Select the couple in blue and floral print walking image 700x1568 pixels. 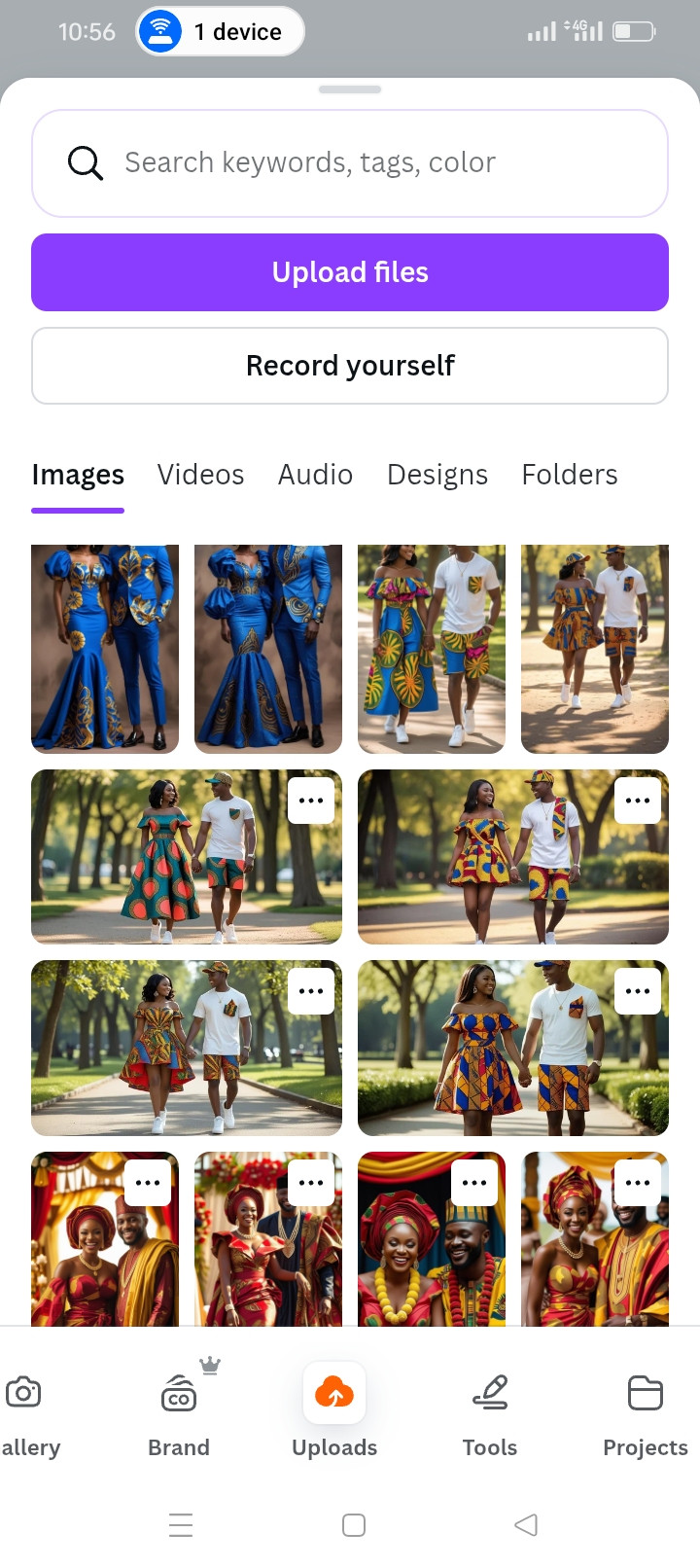432,649
